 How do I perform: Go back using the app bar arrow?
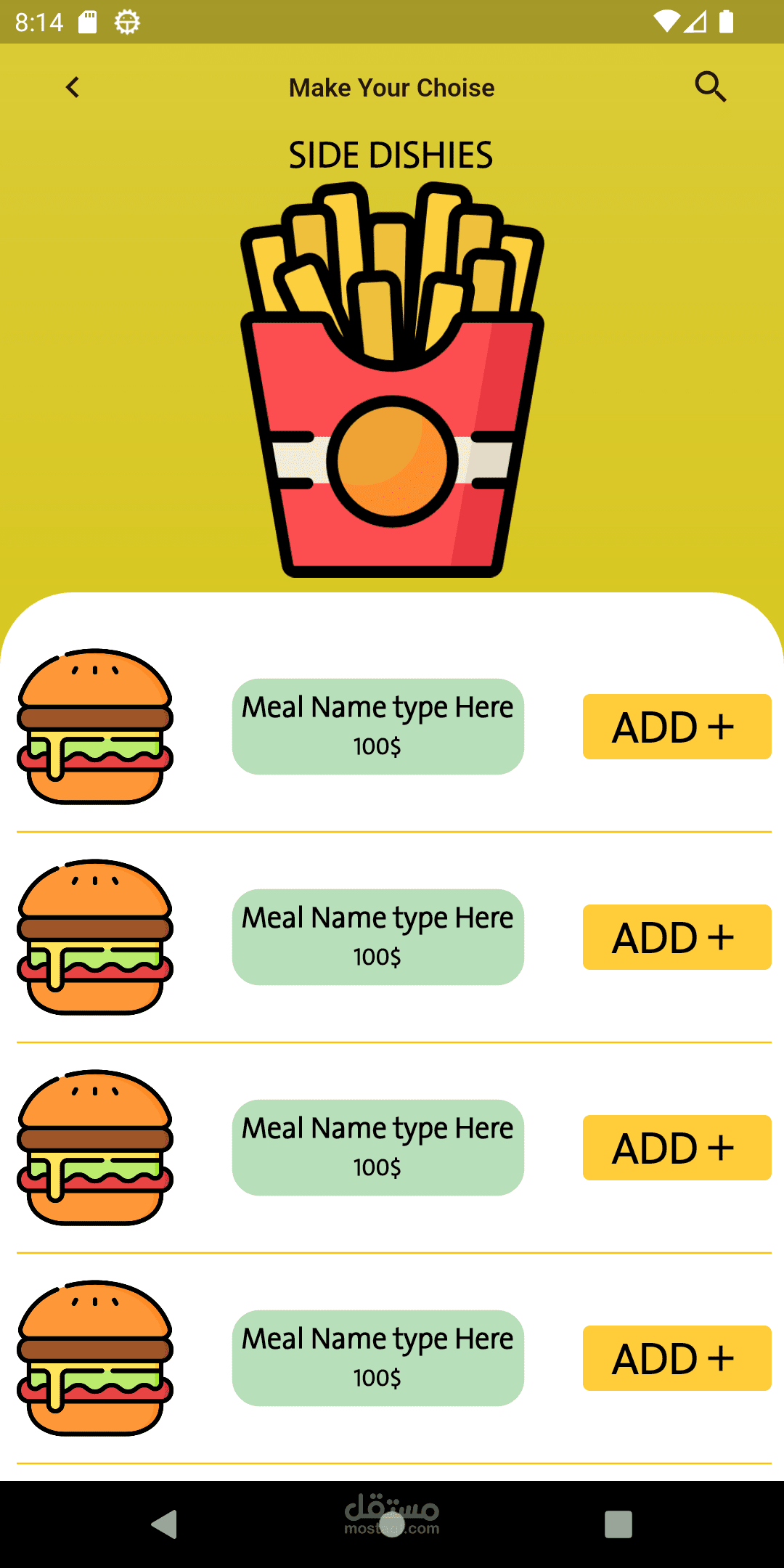[x=73, y=88]
